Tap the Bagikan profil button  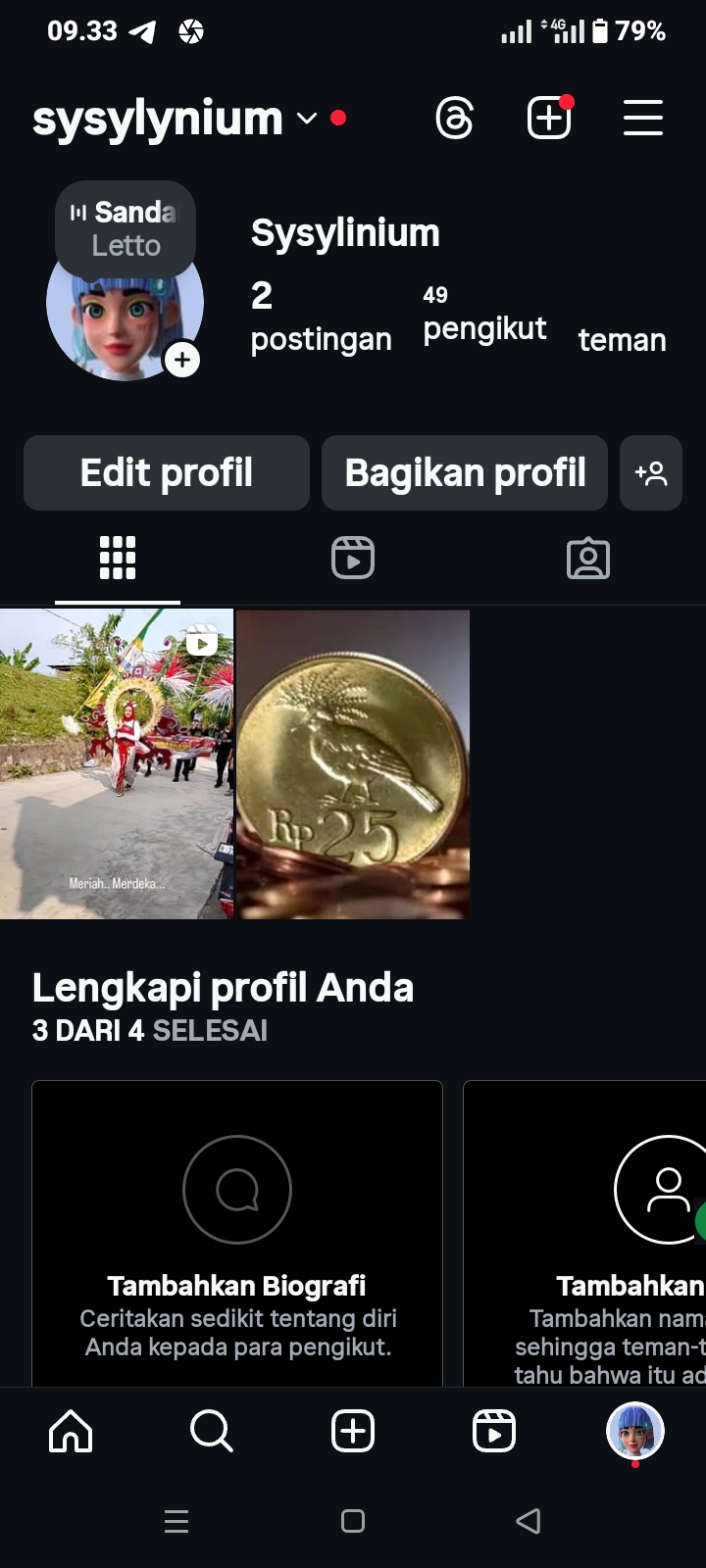tap(465, 473)
